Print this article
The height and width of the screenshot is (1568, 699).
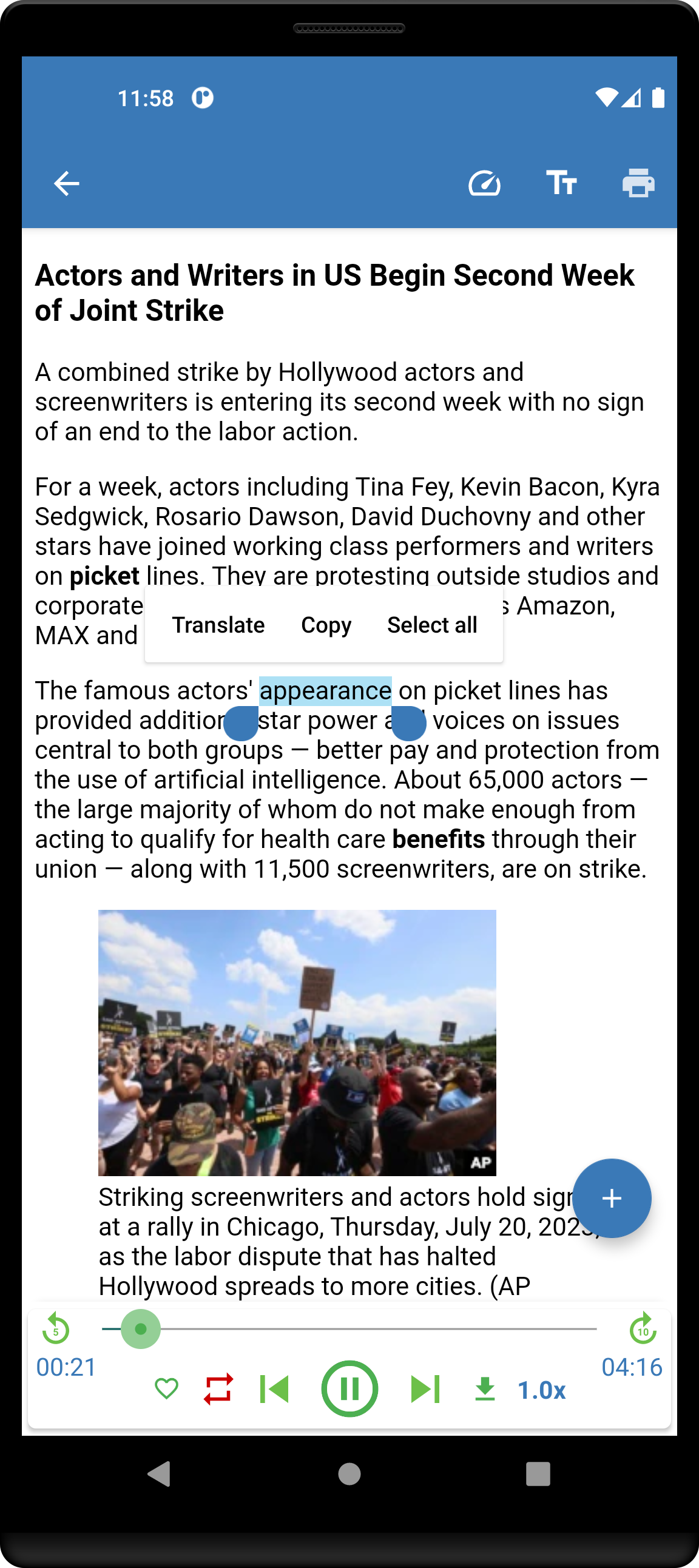[638, 183]
